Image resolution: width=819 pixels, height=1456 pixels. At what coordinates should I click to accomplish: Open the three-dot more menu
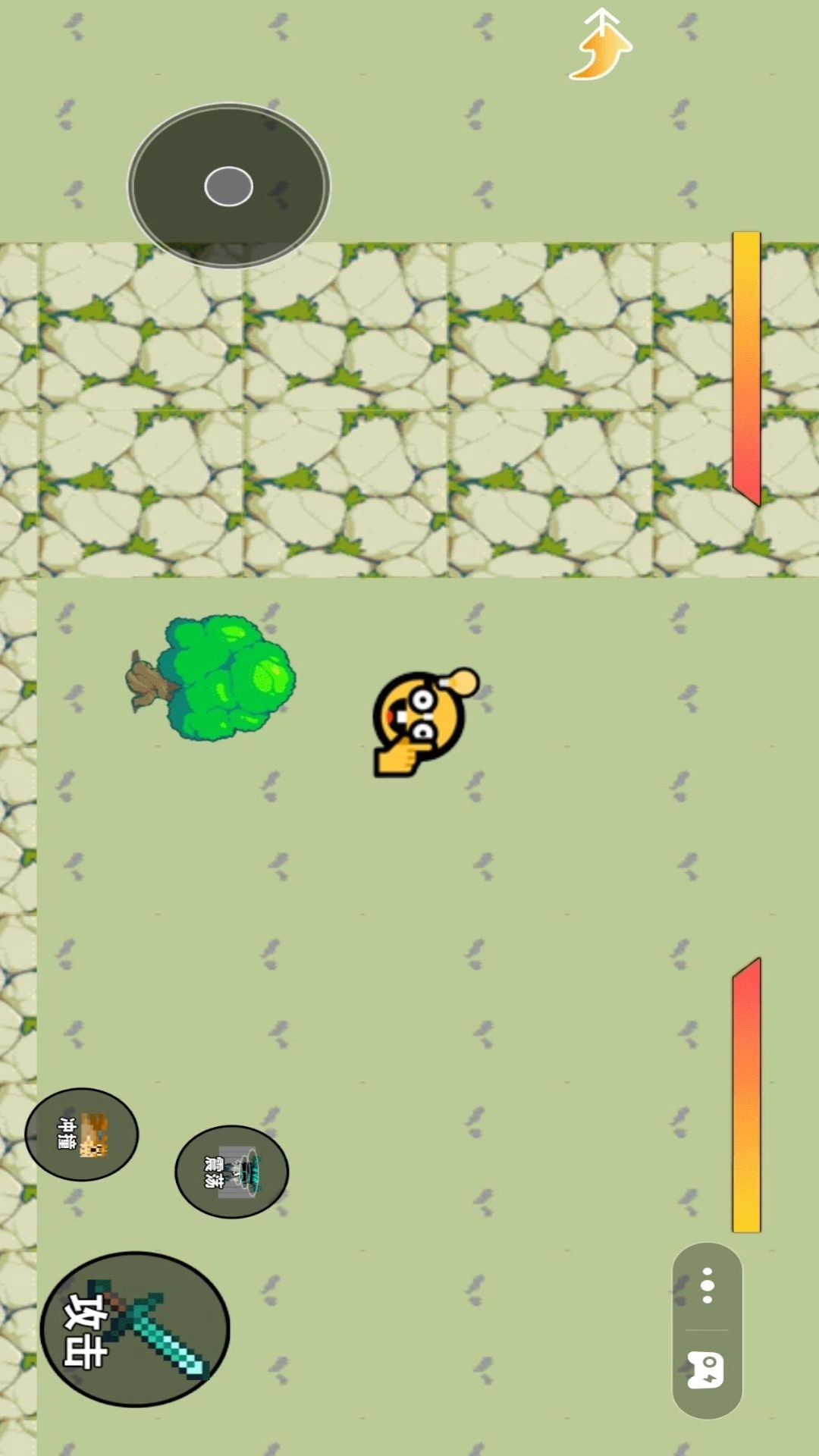(x=707, y=1286)
